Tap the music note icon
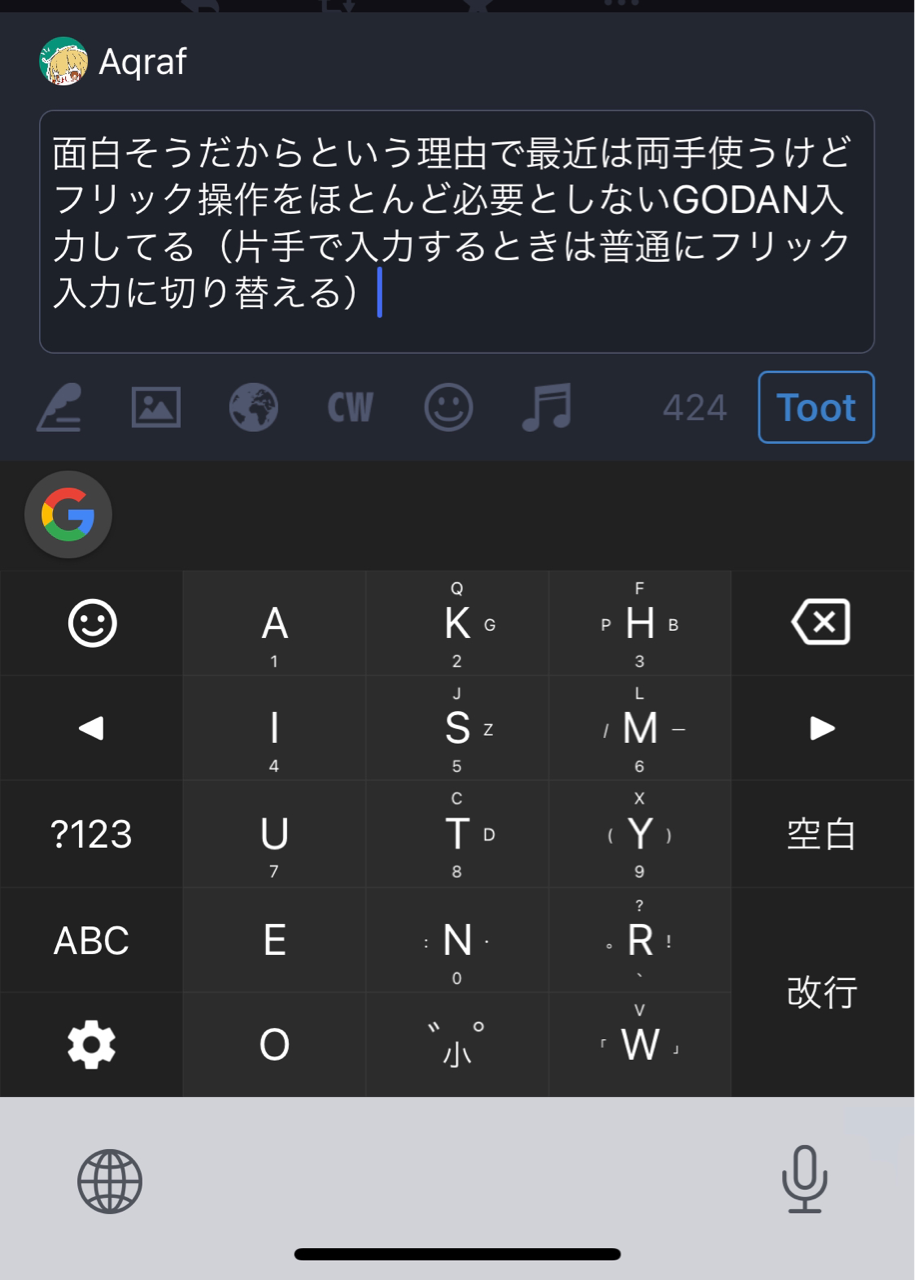 pos(546,407)
